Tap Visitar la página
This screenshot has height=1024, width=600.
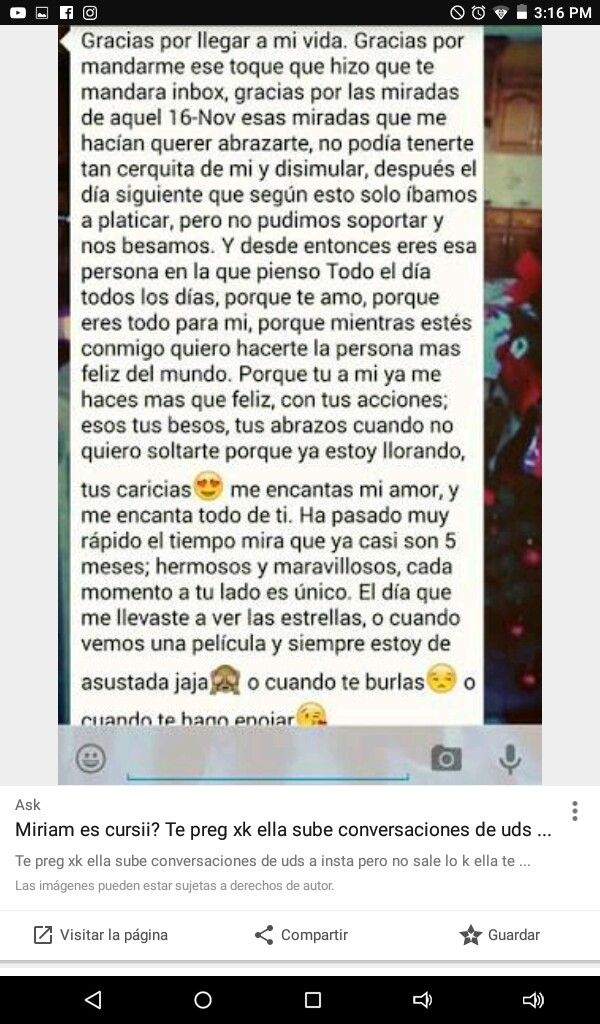click(x=100, y=935)
